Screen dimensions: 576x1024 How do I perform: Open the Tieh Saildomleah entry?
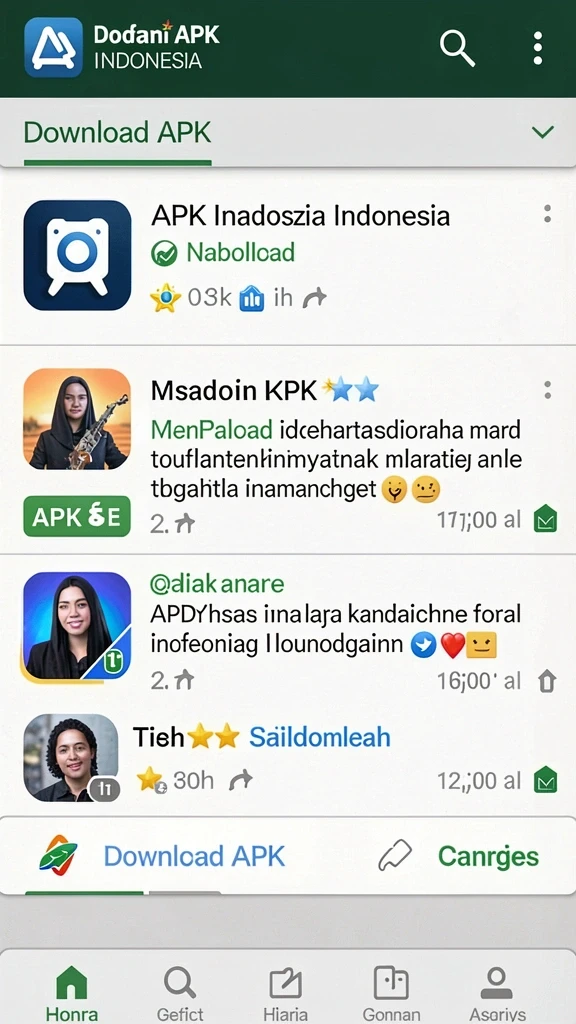(288, 759)
